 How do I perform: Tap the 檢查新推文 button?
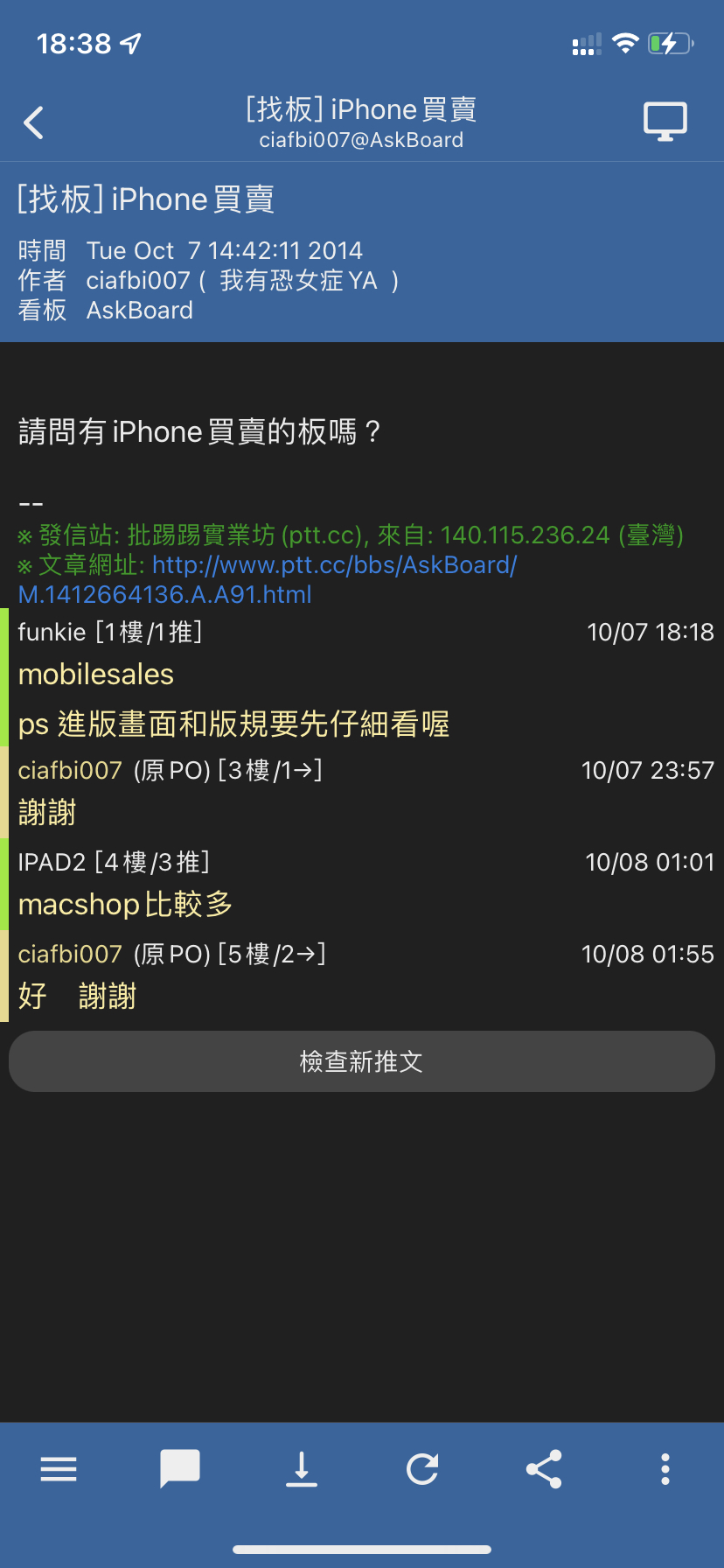pos(362,1061)
